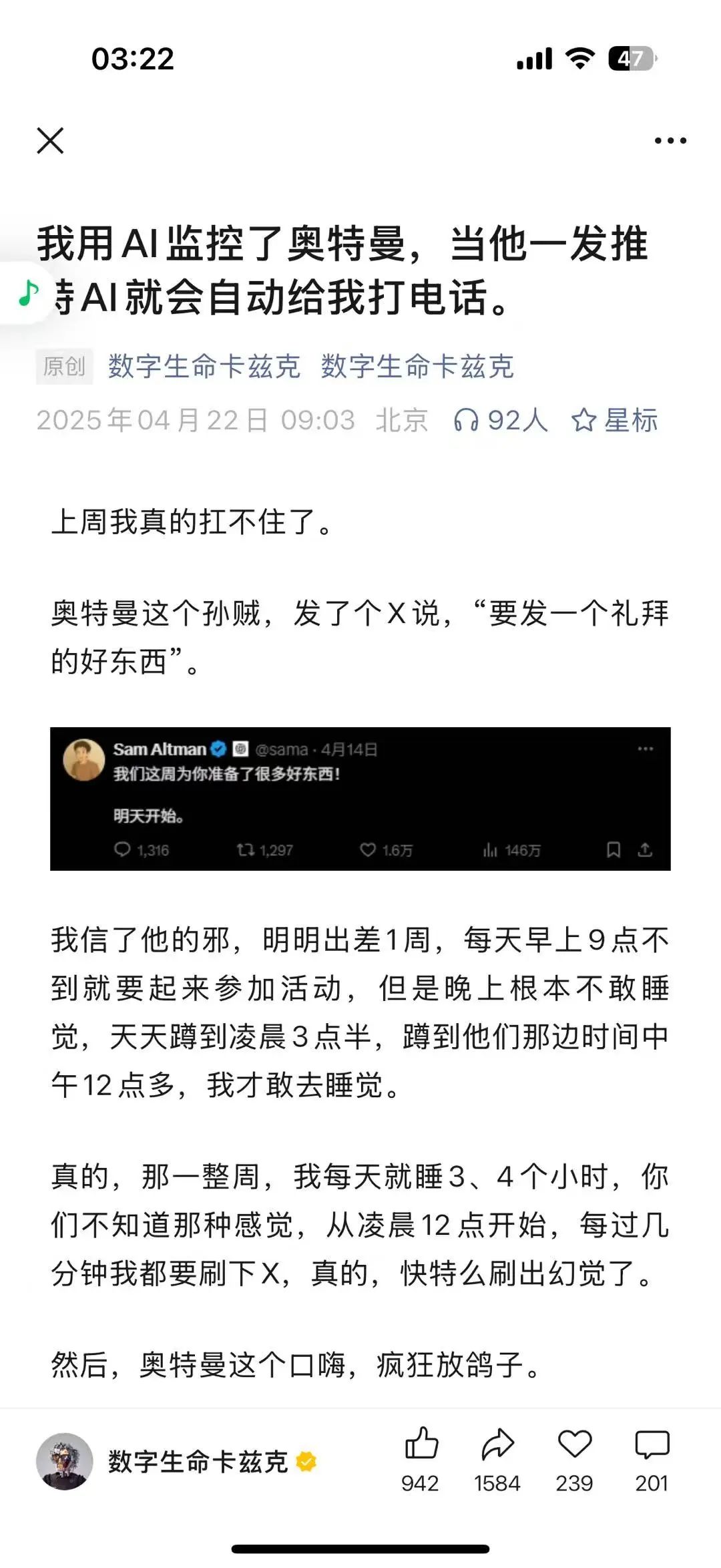Tap the heart icon showing 239
The height and width of the screenshot is (1568, 721).
[575, 1459]
